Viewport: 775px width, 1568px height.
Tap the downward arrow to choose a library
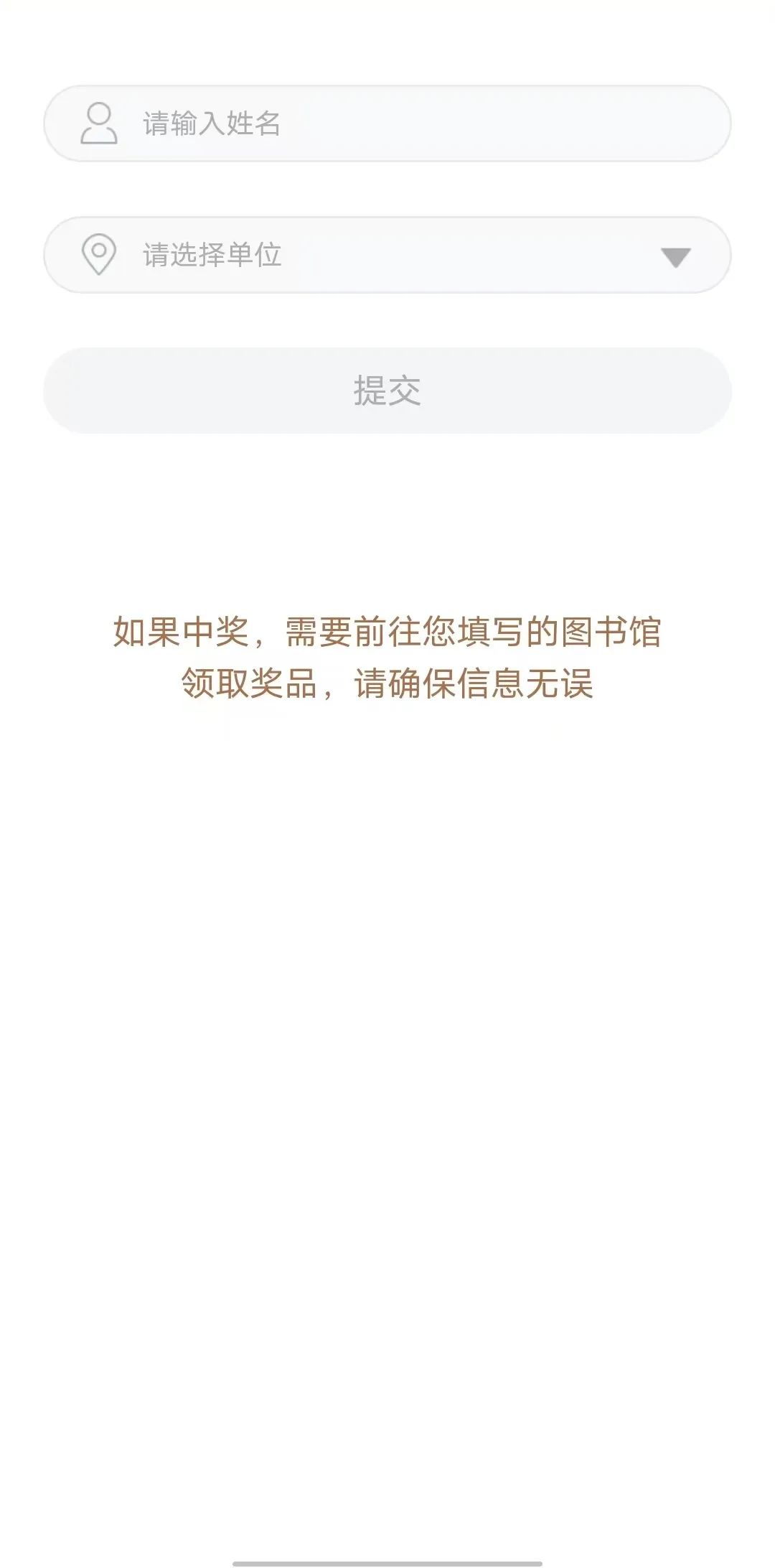[675, 258]
